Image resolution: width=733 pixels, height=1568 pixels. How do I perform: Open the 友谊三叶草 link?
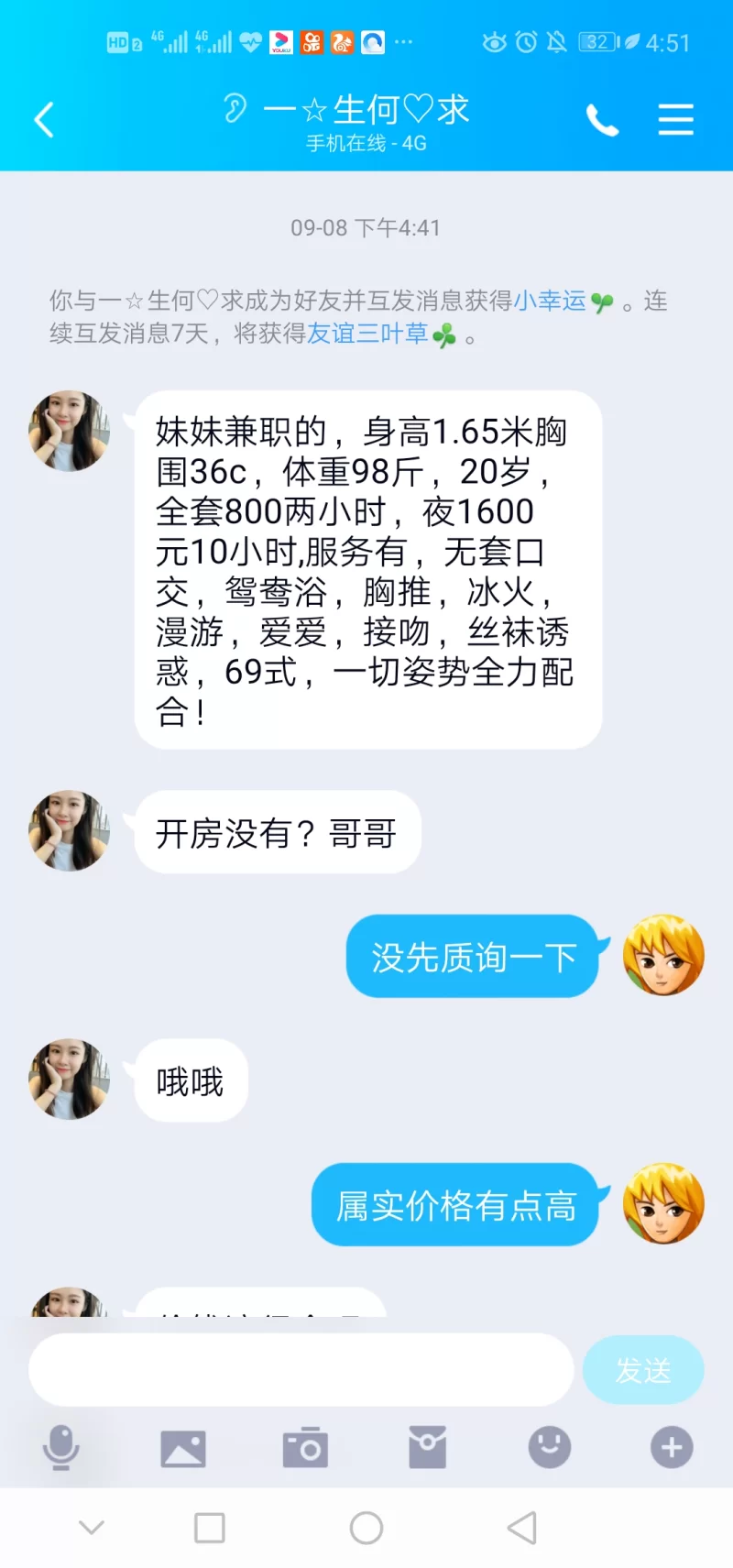click(368, 334)
